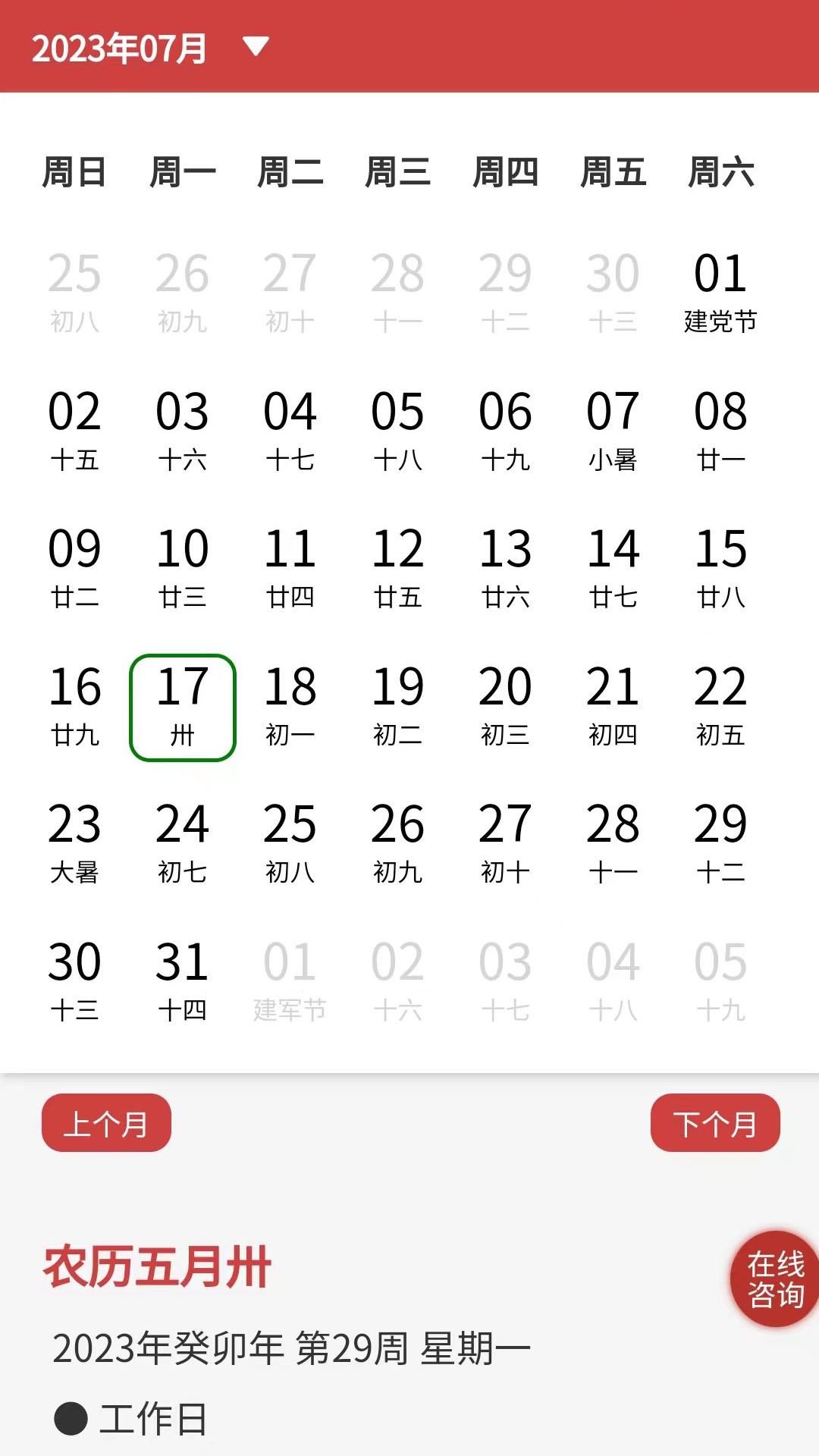Tap the highlighted date 17 卅
The height and width of the screenshot is (1456, 819).
coord(182,706)
